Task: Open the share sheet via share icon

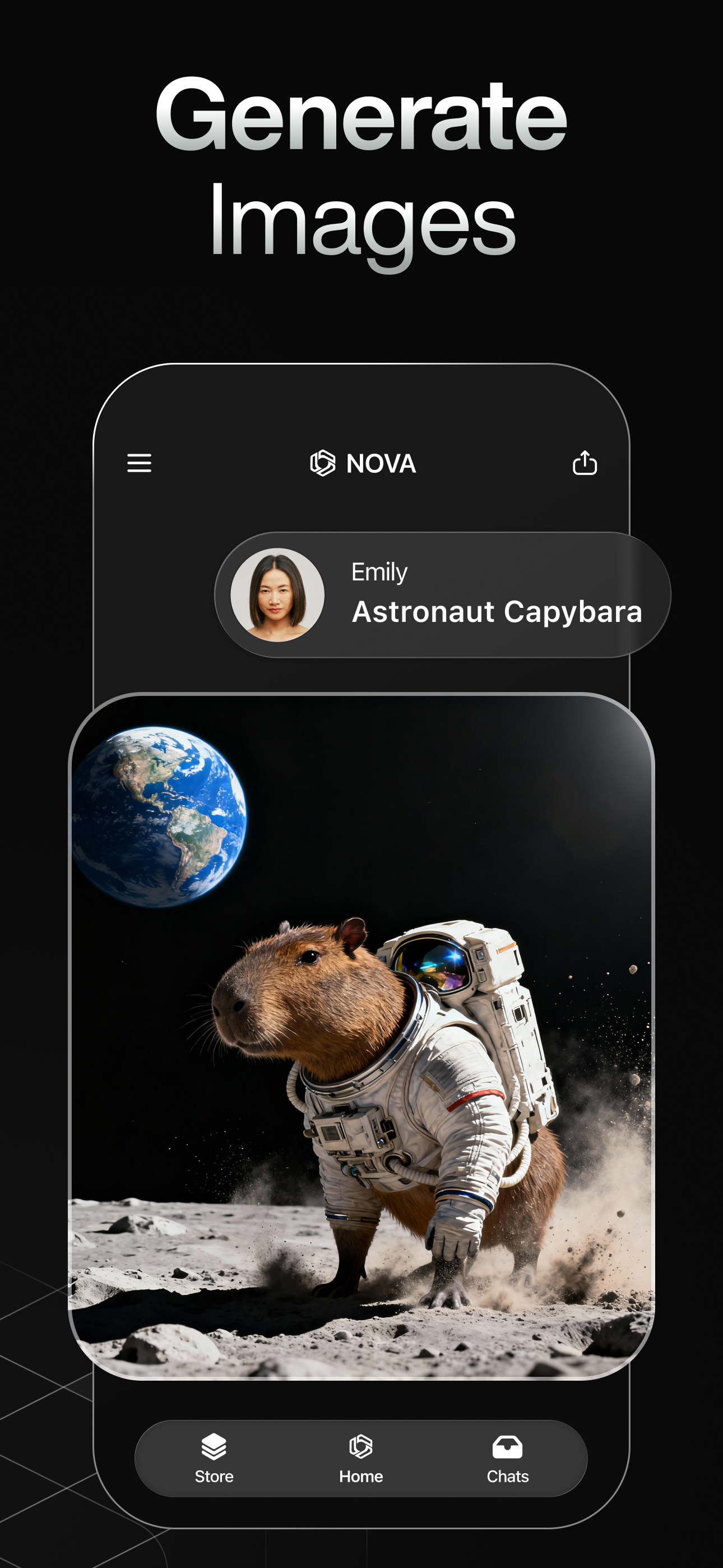Action: click(x=586, y=464)
